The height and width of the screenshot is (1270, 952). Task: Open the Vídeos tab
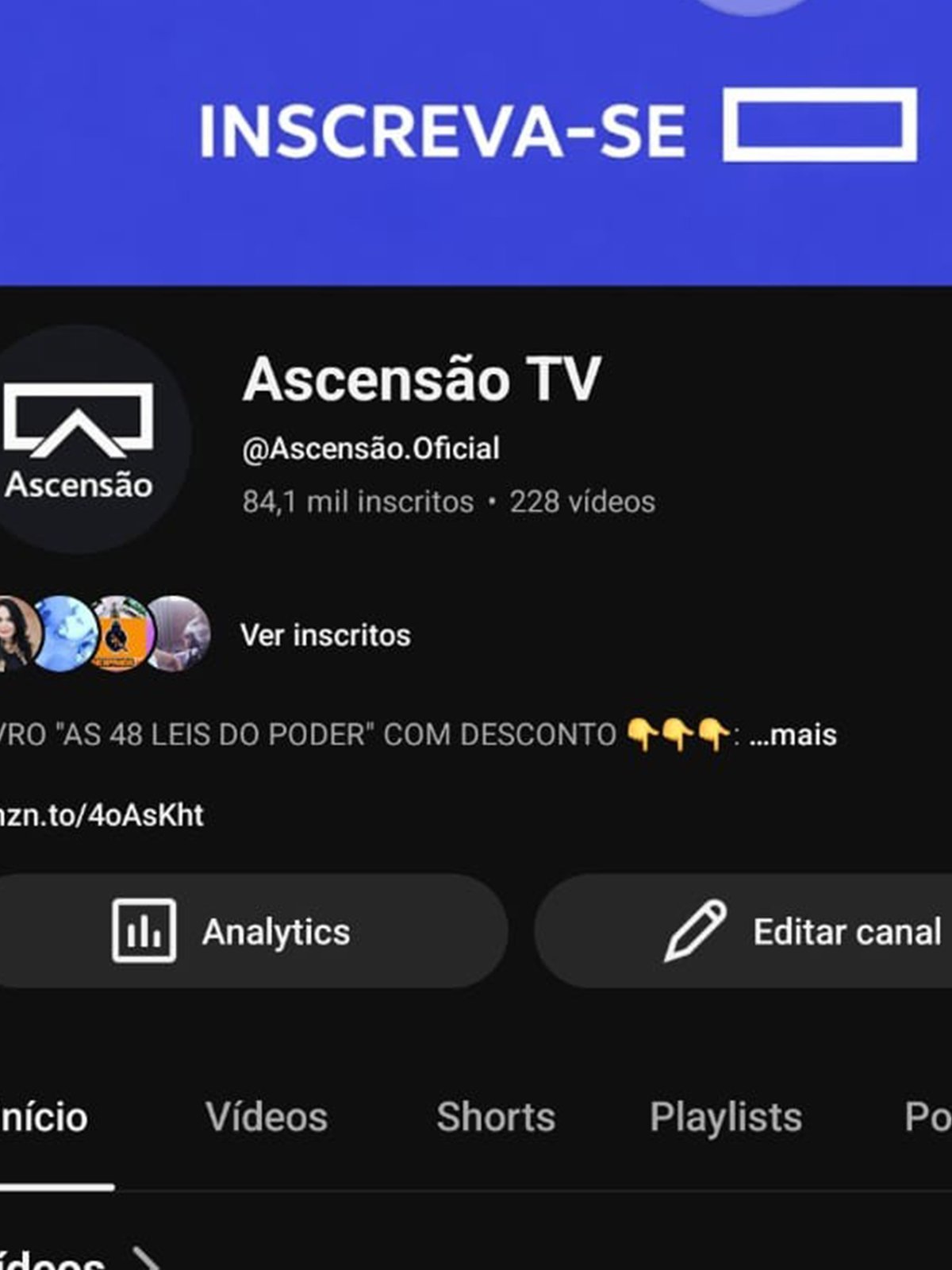[267, 1117]
